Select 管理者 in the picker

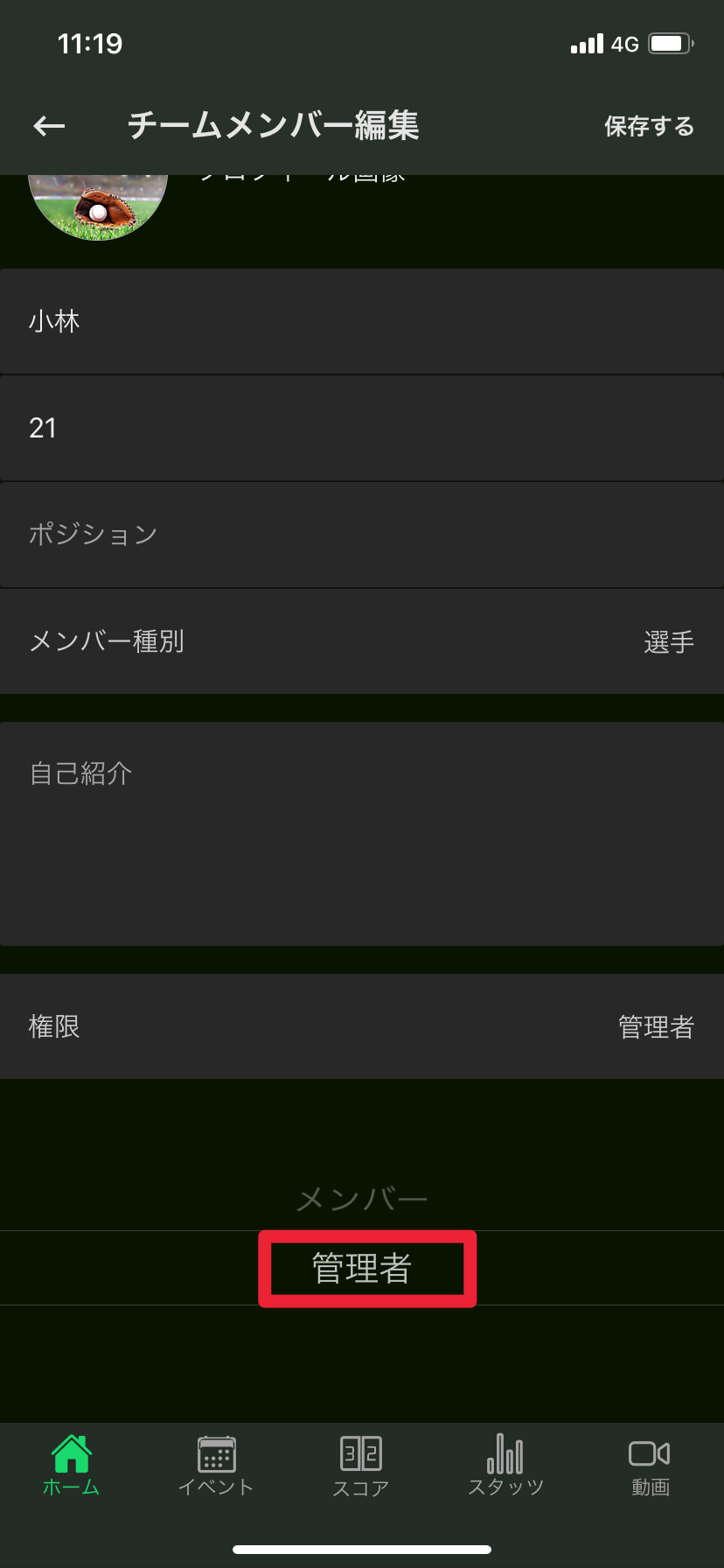pos(362,1268)
